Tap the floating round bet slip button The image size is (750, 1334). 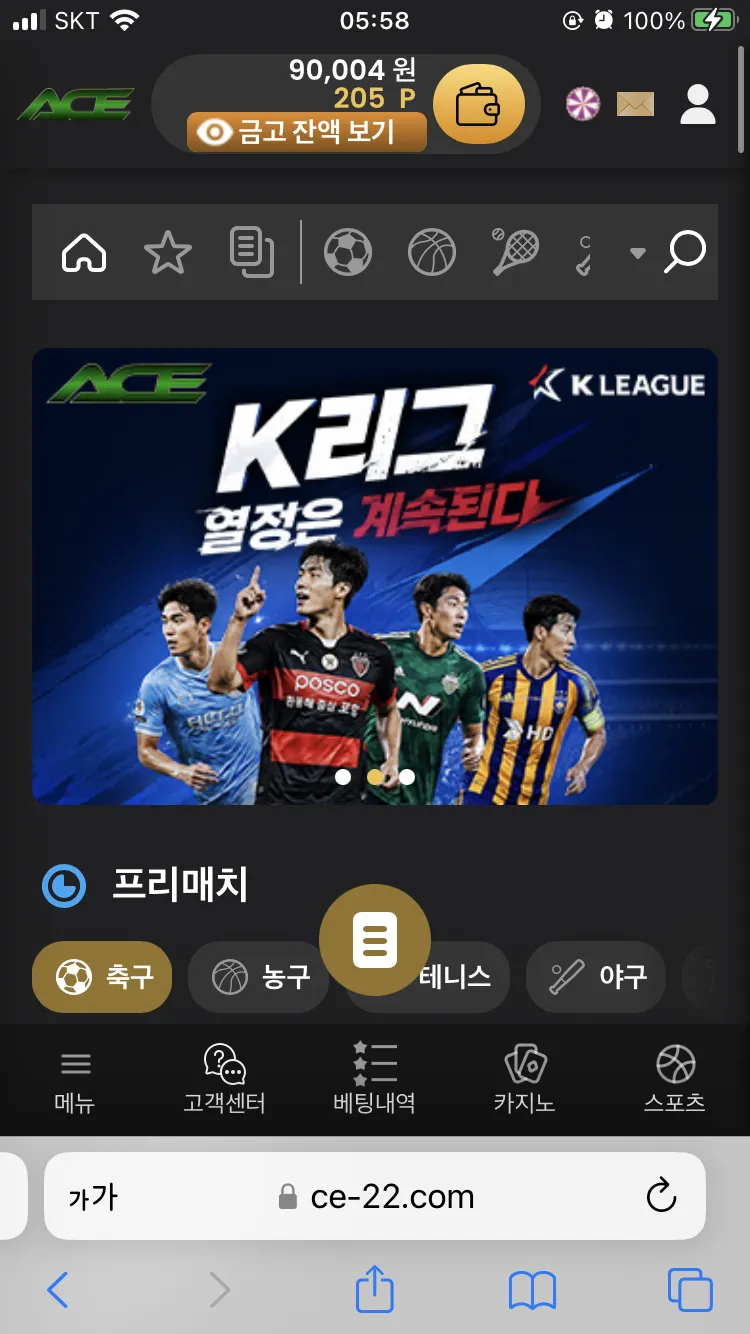click(375, 940)
